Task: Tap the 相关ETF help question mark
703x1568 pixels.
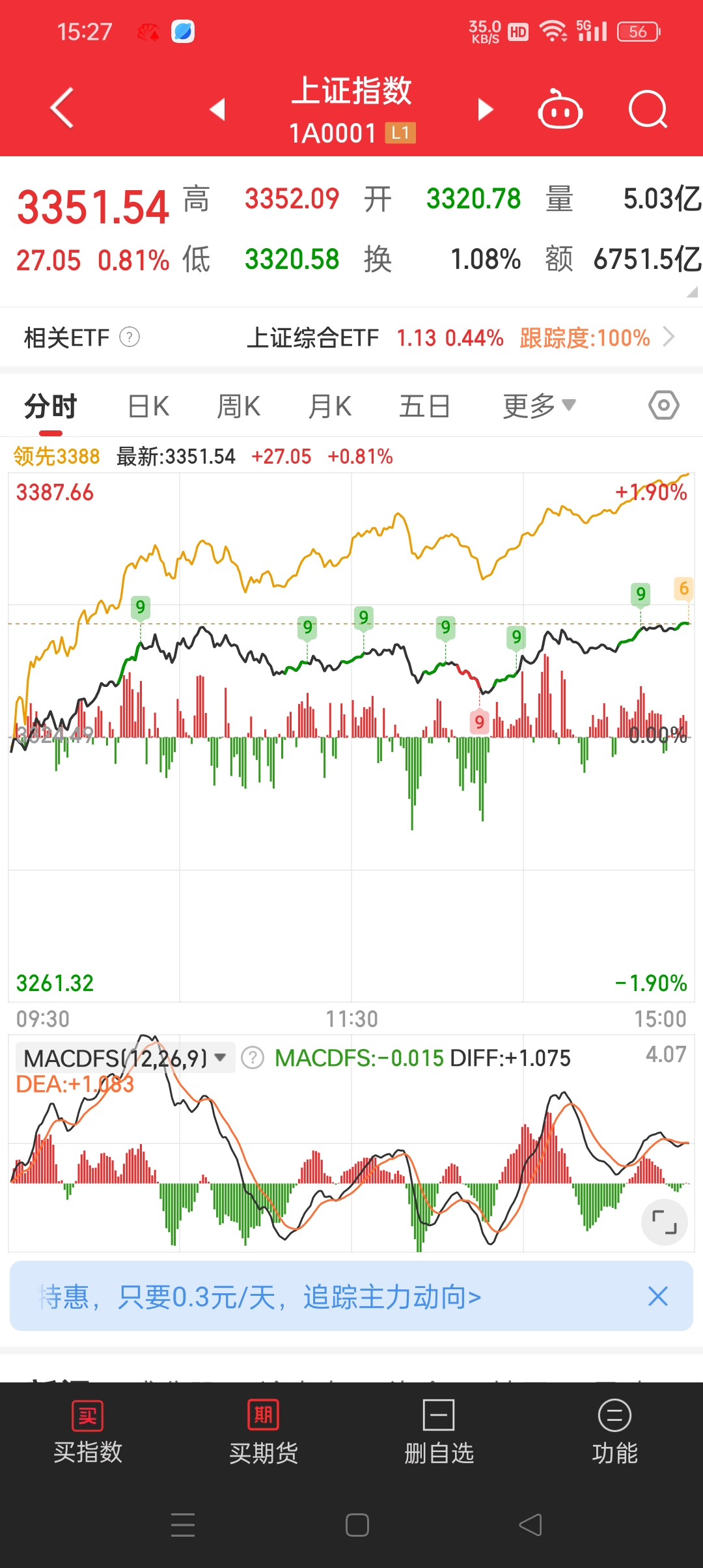Action: tap(129, 337)
